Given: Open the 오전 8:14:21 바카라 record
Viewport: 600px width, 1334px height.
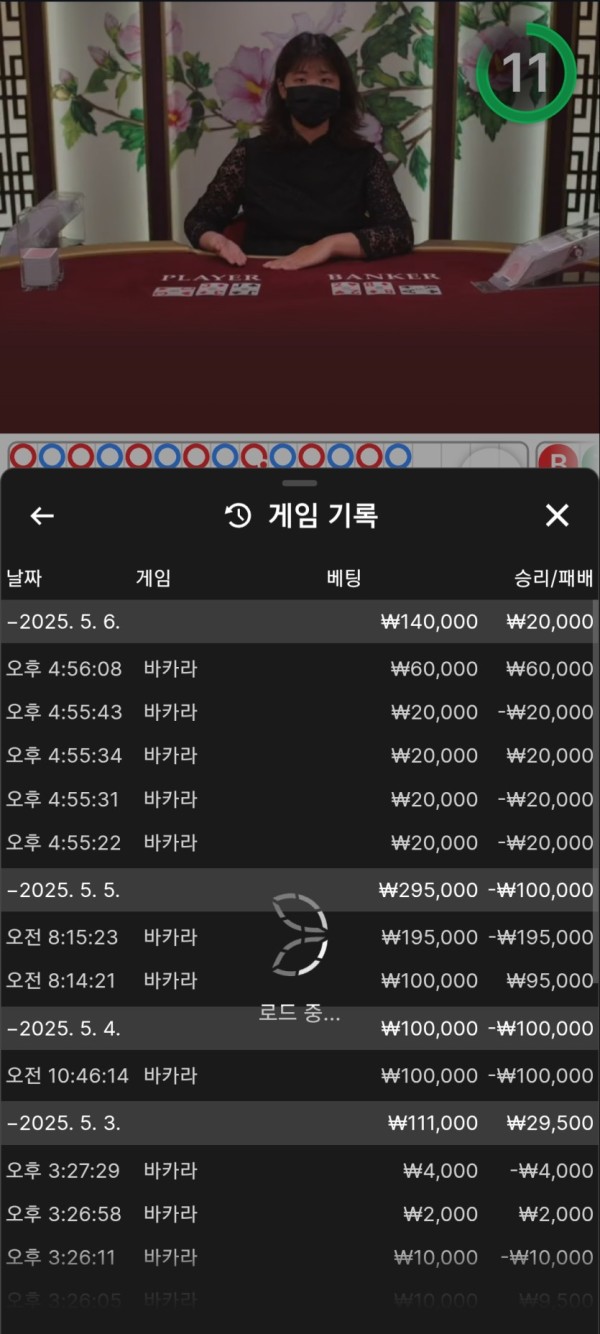Looking at the screenshot, I should [x=300, y=981].
